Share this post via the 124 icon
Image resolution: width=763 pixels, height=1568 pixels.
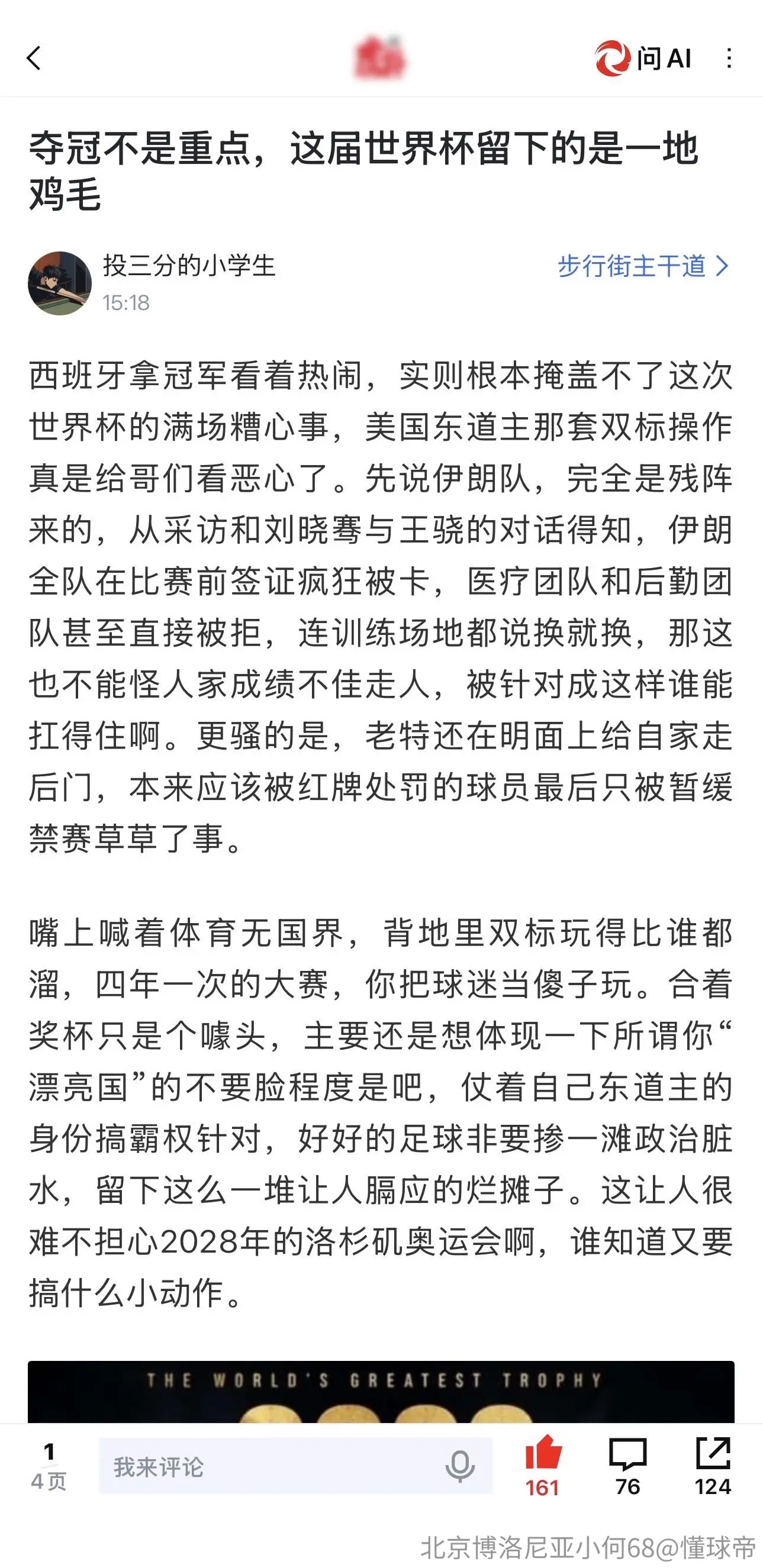713,1466
